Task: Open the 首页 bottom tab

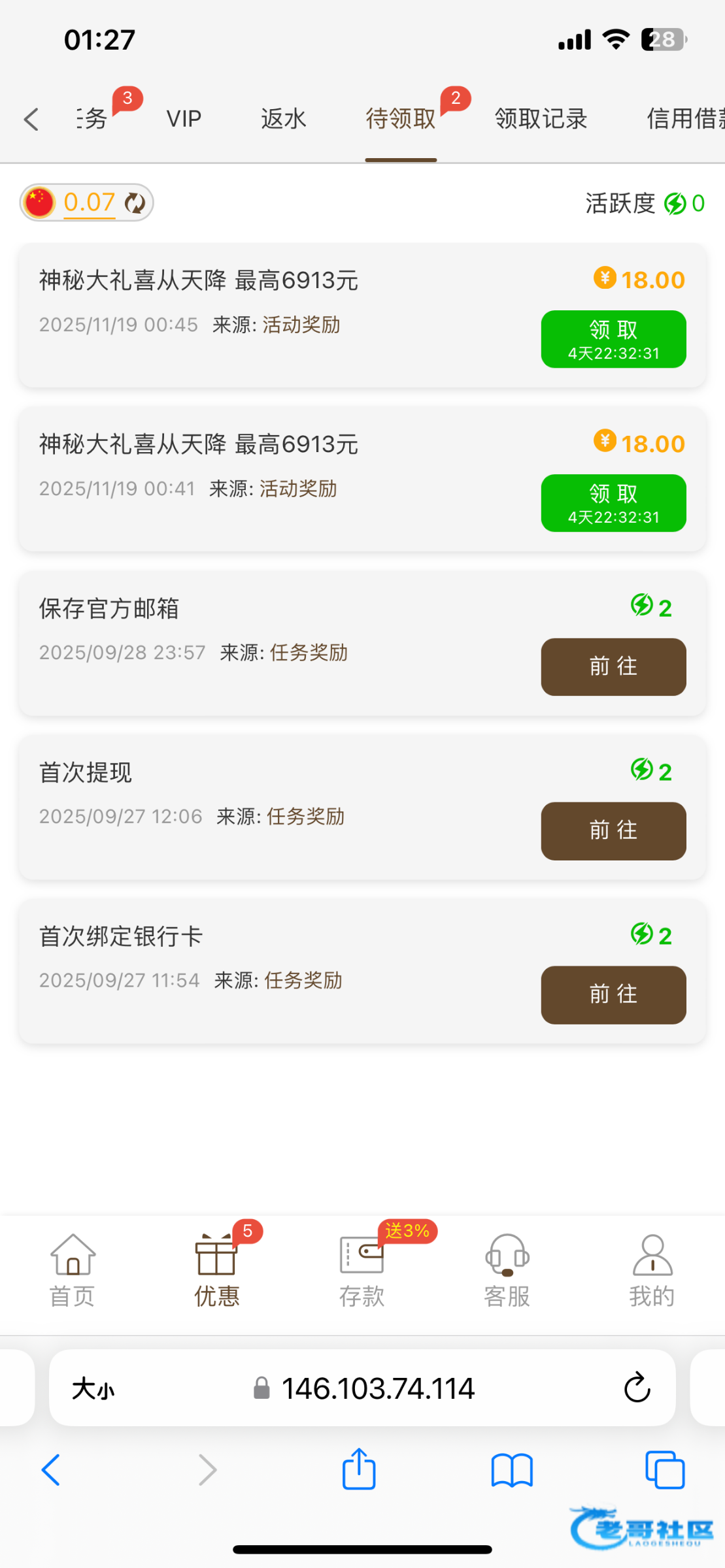Action: pos(73,1271)
